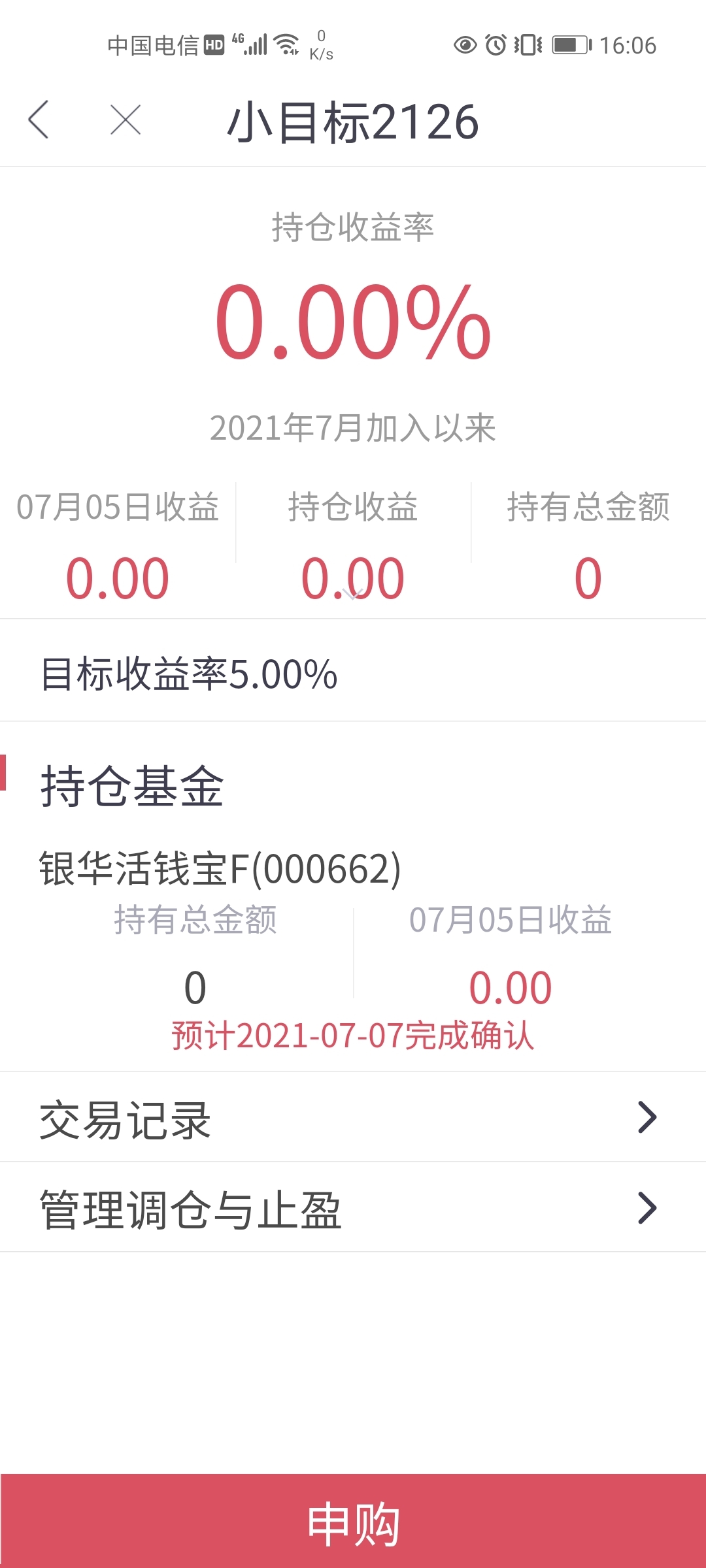Screen dimensions: 706x1568
Task: Tap the red 申购 button
Action: [353, 1521]
